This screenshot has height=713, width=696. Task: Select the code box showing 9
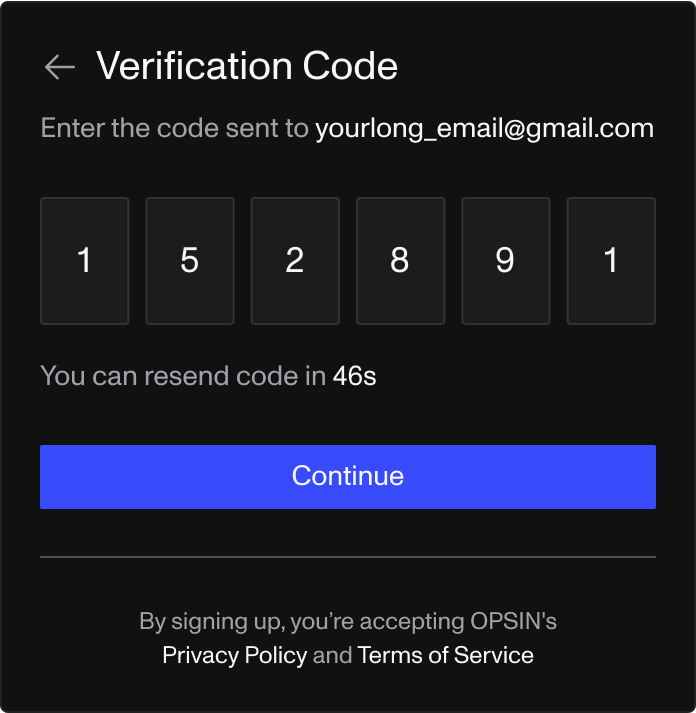coord(505,261)
